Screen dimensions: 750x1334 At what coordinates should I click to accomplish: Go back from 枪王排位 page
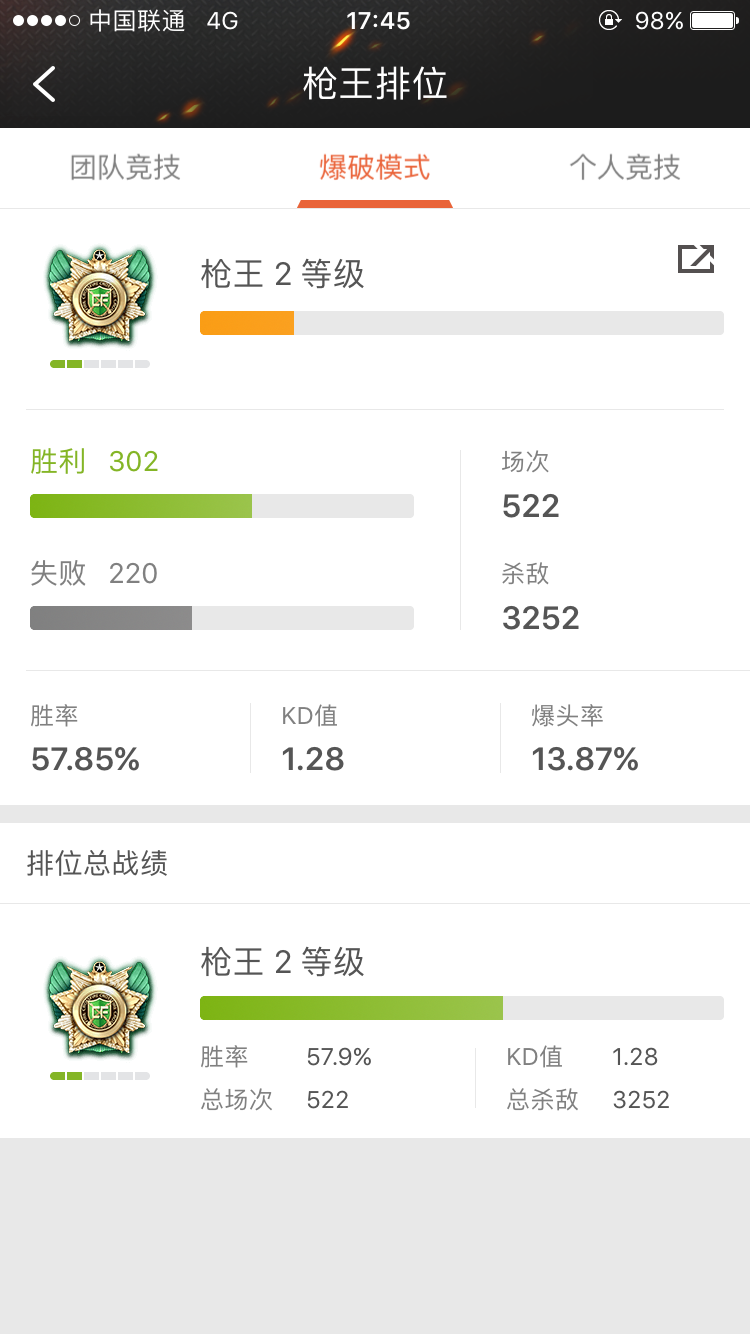[44, 84]
